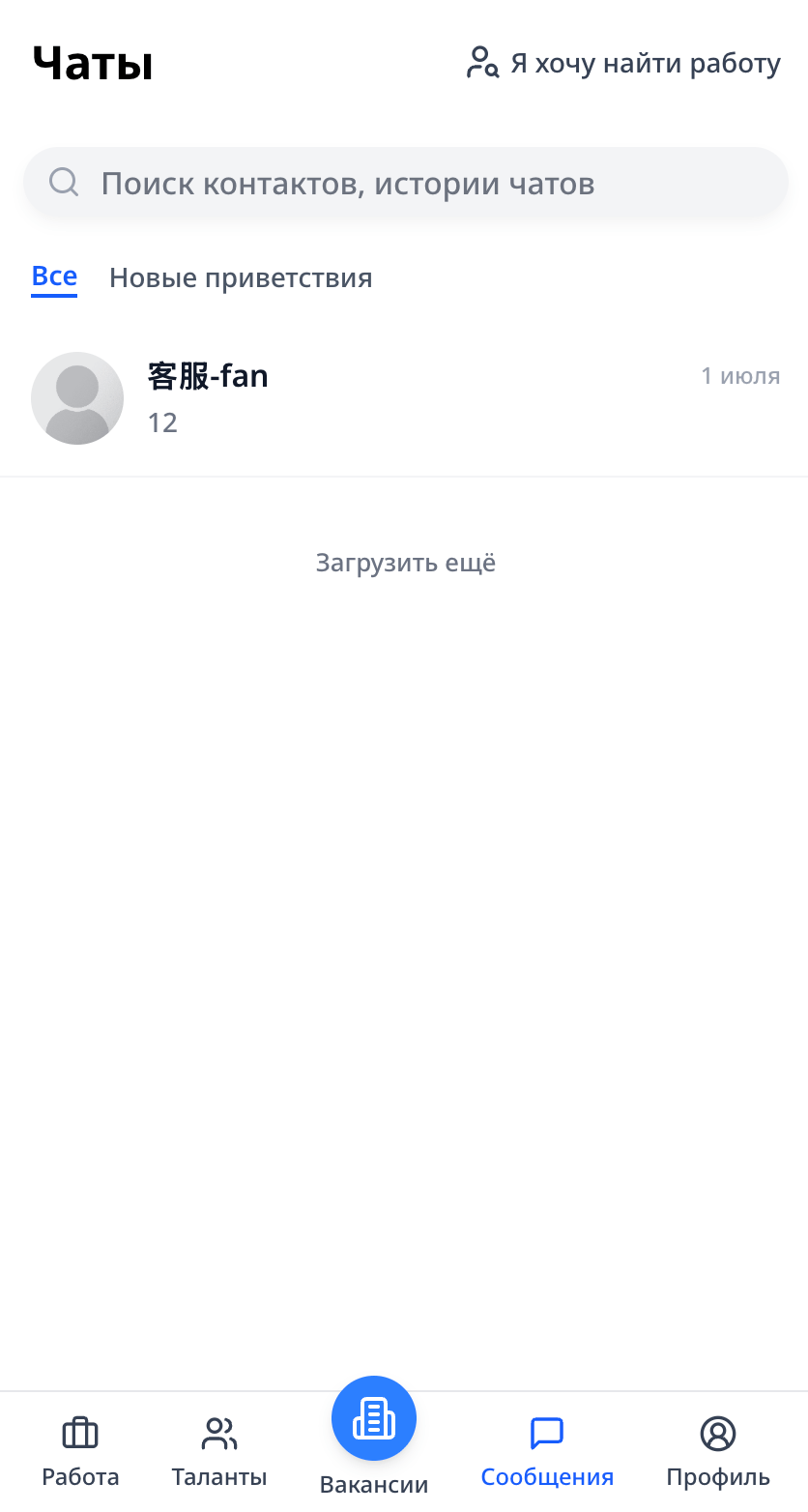Tap the 'Я хочу найти работу' switch button
808x1512 pixels.
click(623, 64)
